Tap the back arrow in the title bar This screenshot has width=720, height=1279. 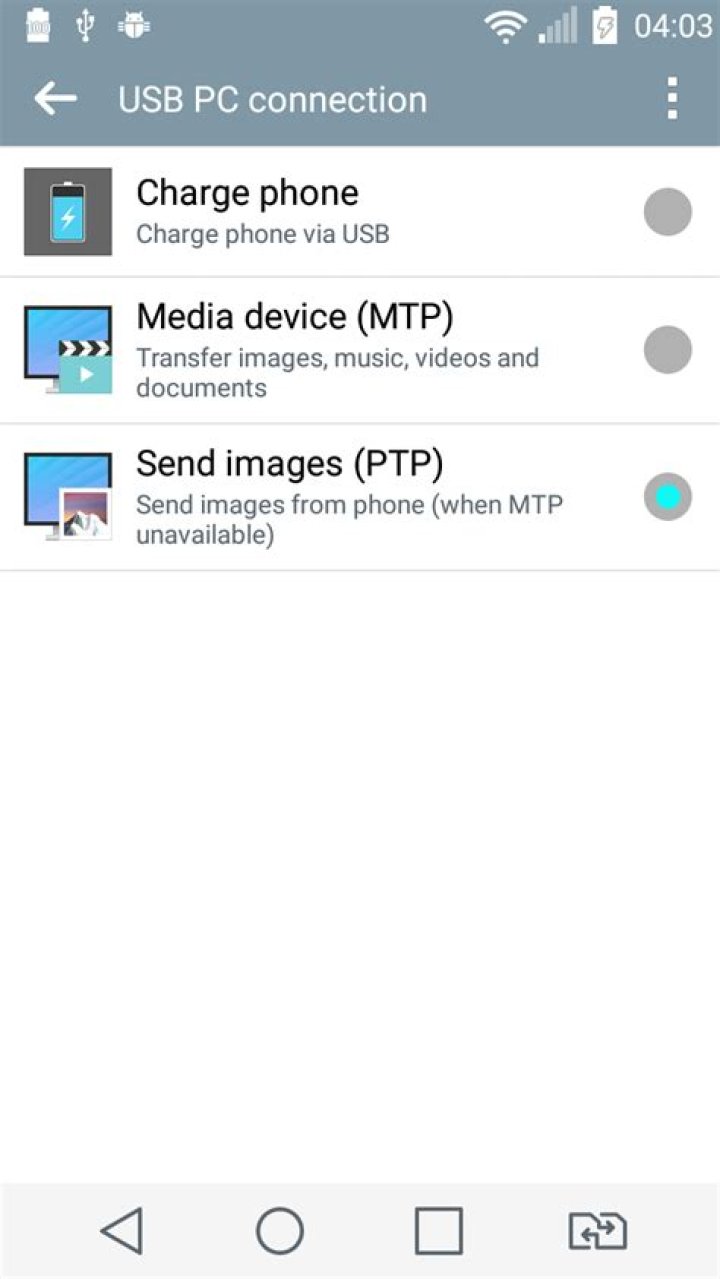[x=55, y=97]
